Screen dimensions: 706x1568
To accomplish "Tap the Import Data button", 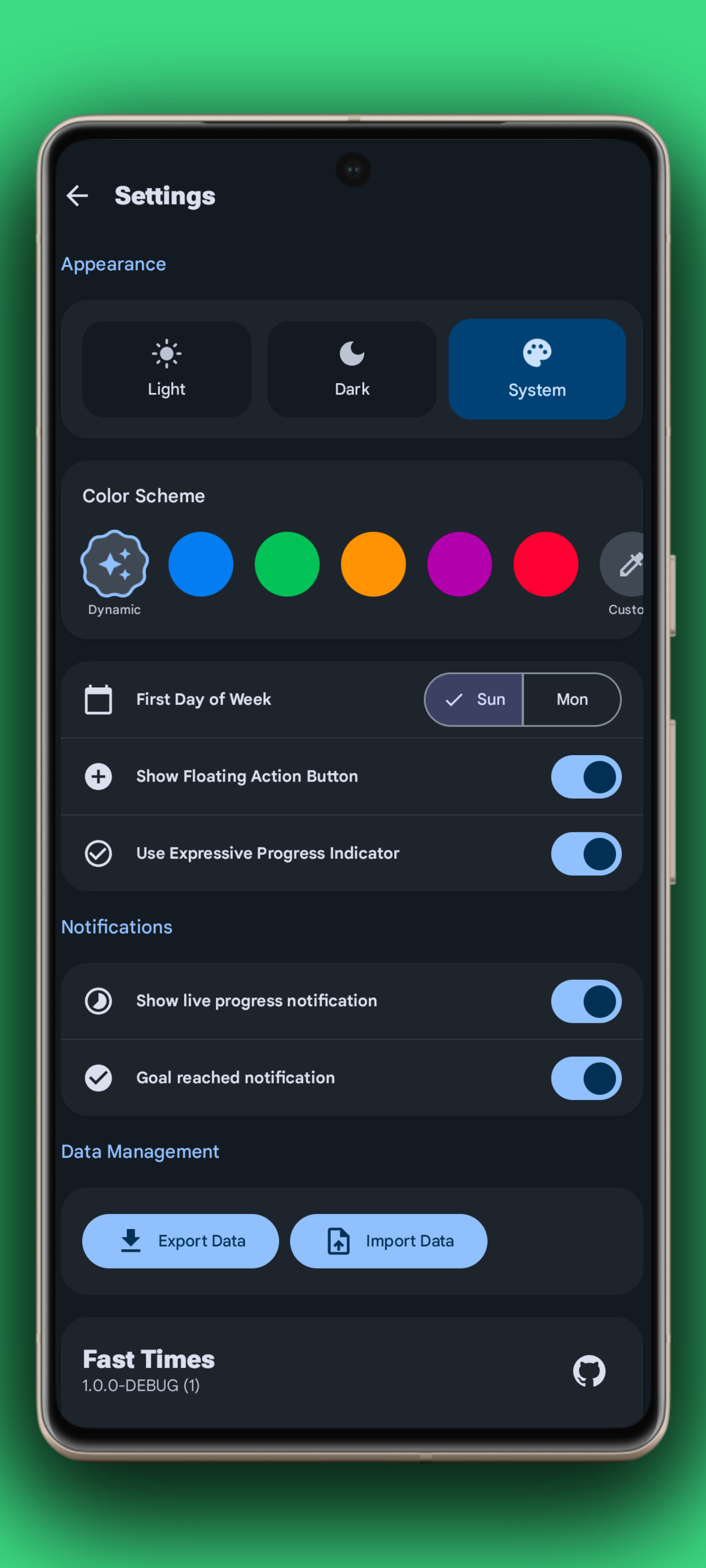I will (x=388, y=1241).
